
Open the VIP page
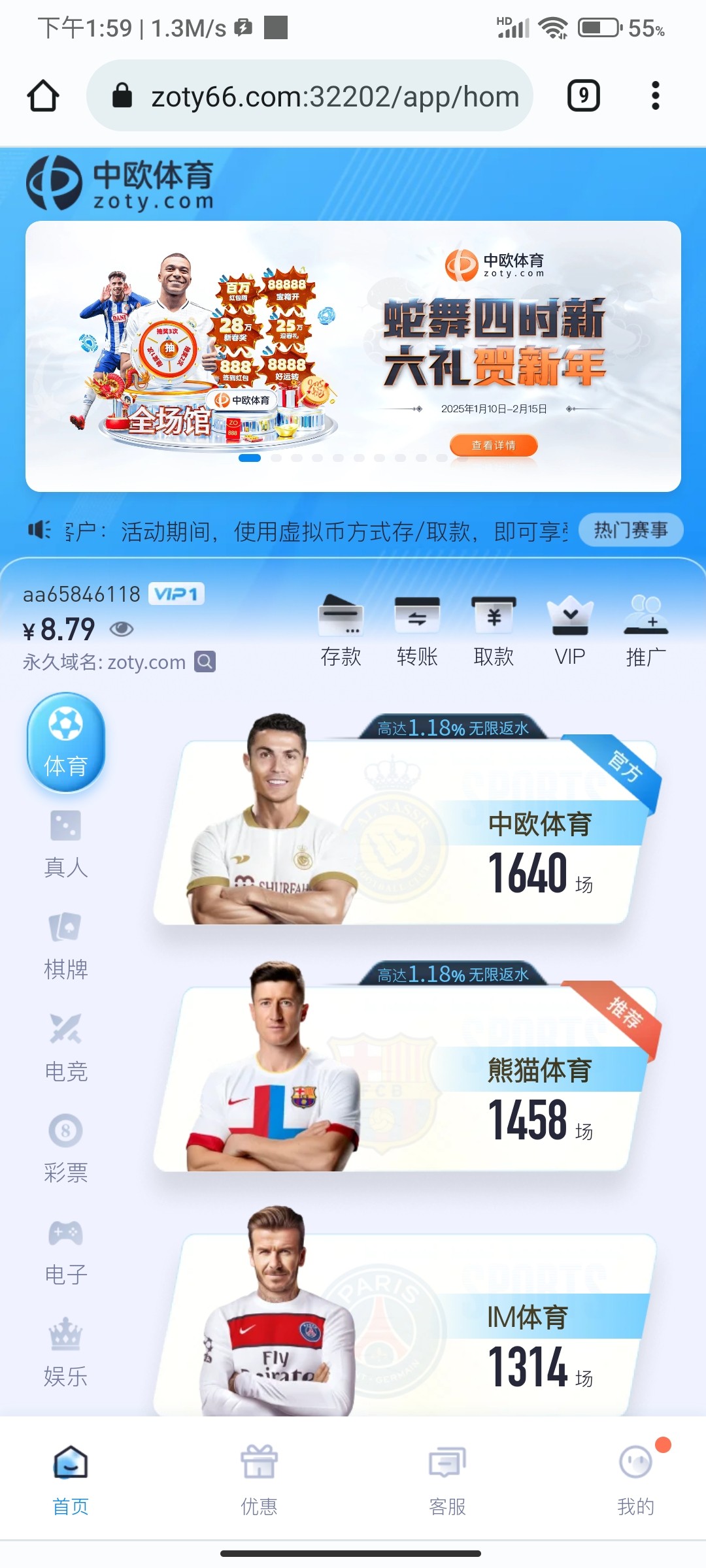point(570,630)
